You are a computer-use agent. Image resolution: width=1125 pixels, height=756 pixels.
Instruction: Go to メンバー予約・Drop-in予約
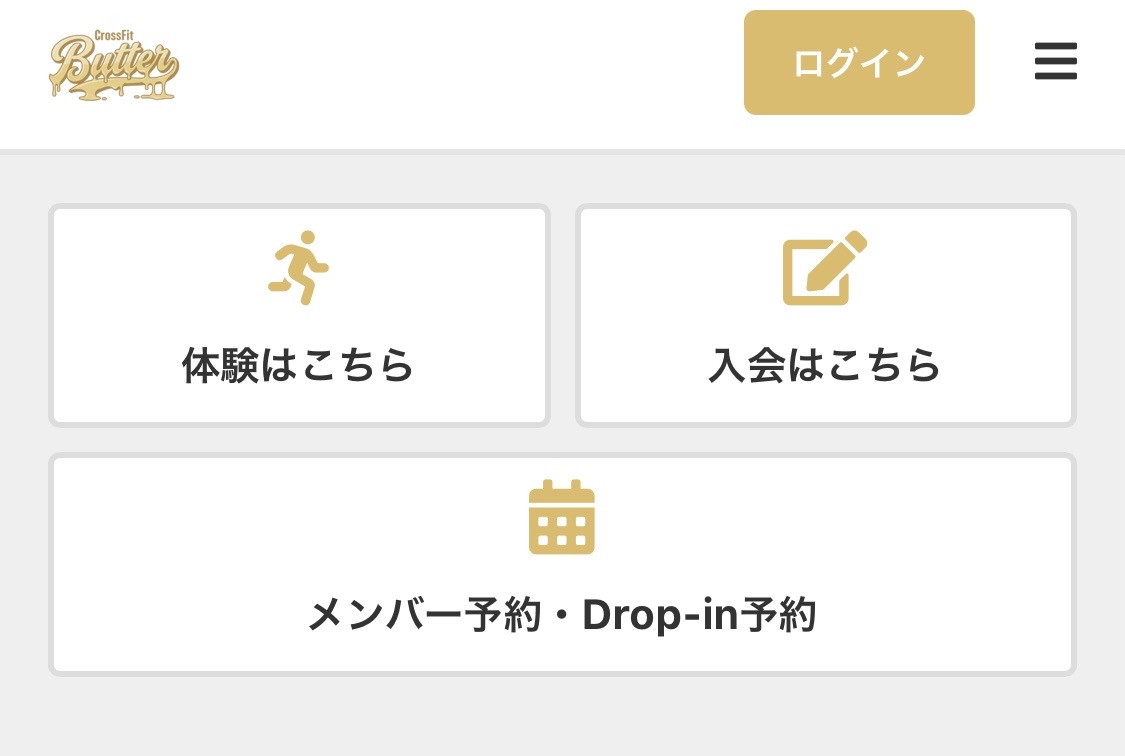[562, 564]
